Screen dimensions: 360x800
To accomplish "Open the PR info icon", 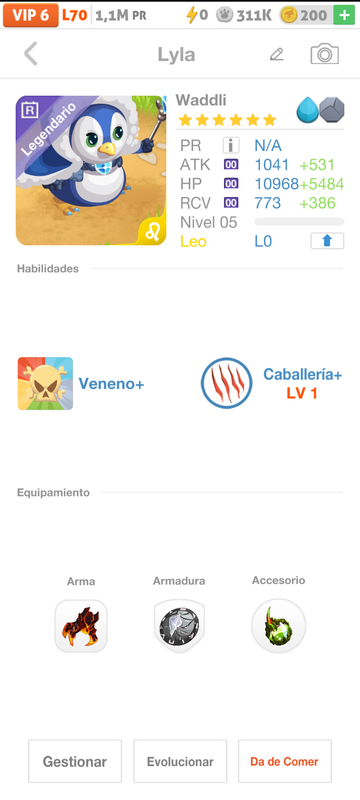I will click(231, 146).
